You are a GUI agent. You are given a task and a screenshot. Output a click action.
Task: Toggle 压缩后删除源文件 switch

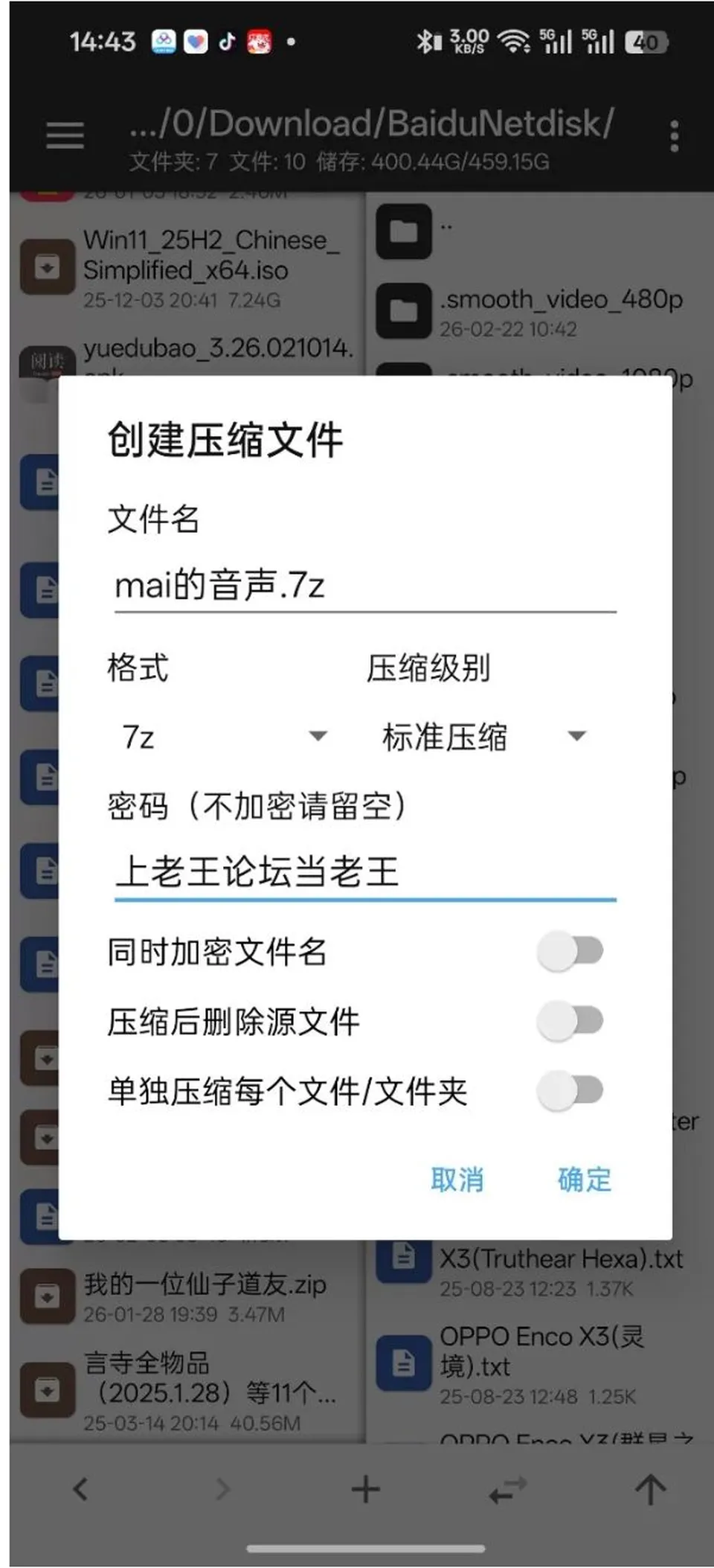pos(570,1021)
